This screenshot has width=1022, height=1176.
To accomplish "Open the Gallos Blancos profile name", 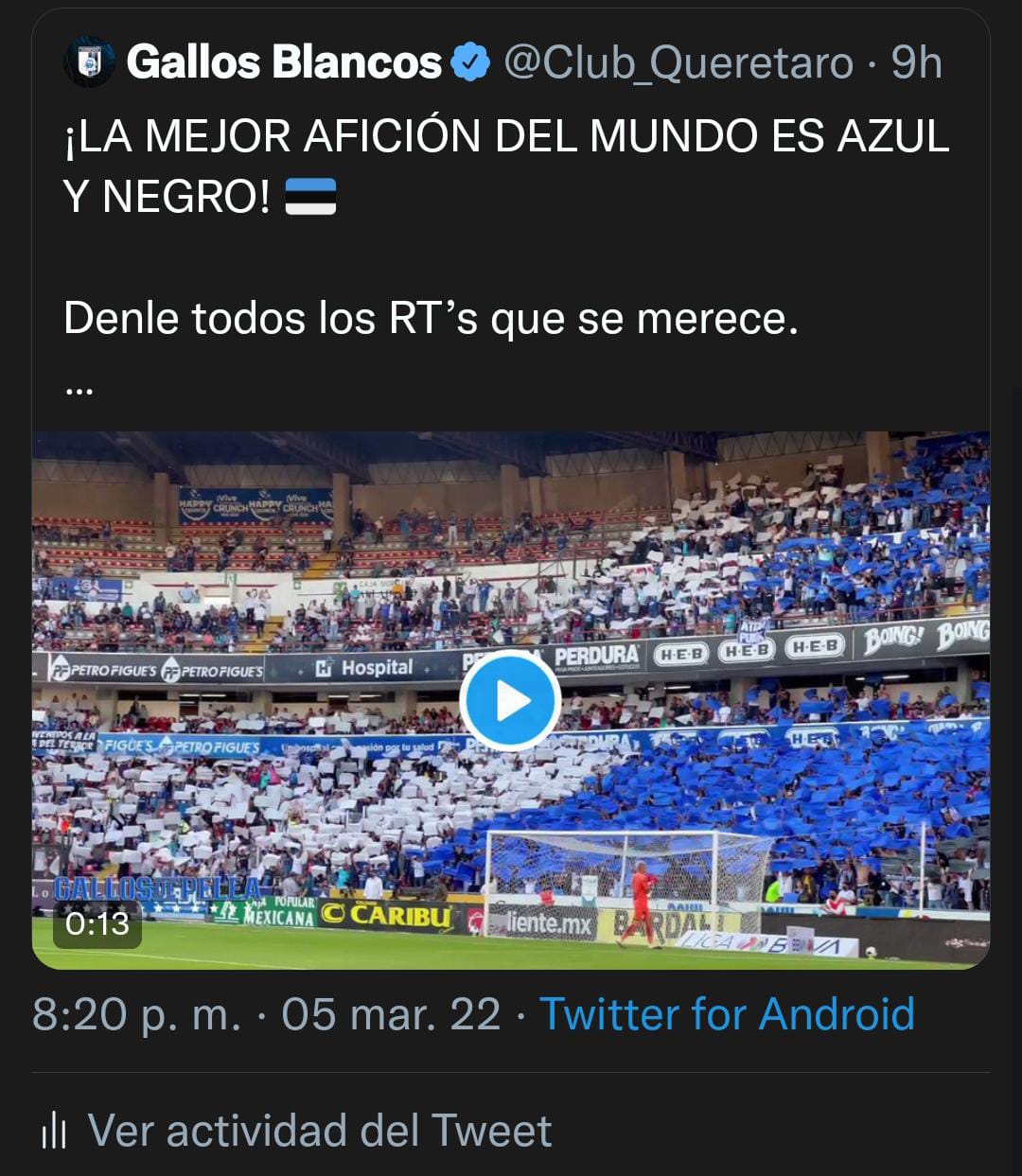I will 283,62.
